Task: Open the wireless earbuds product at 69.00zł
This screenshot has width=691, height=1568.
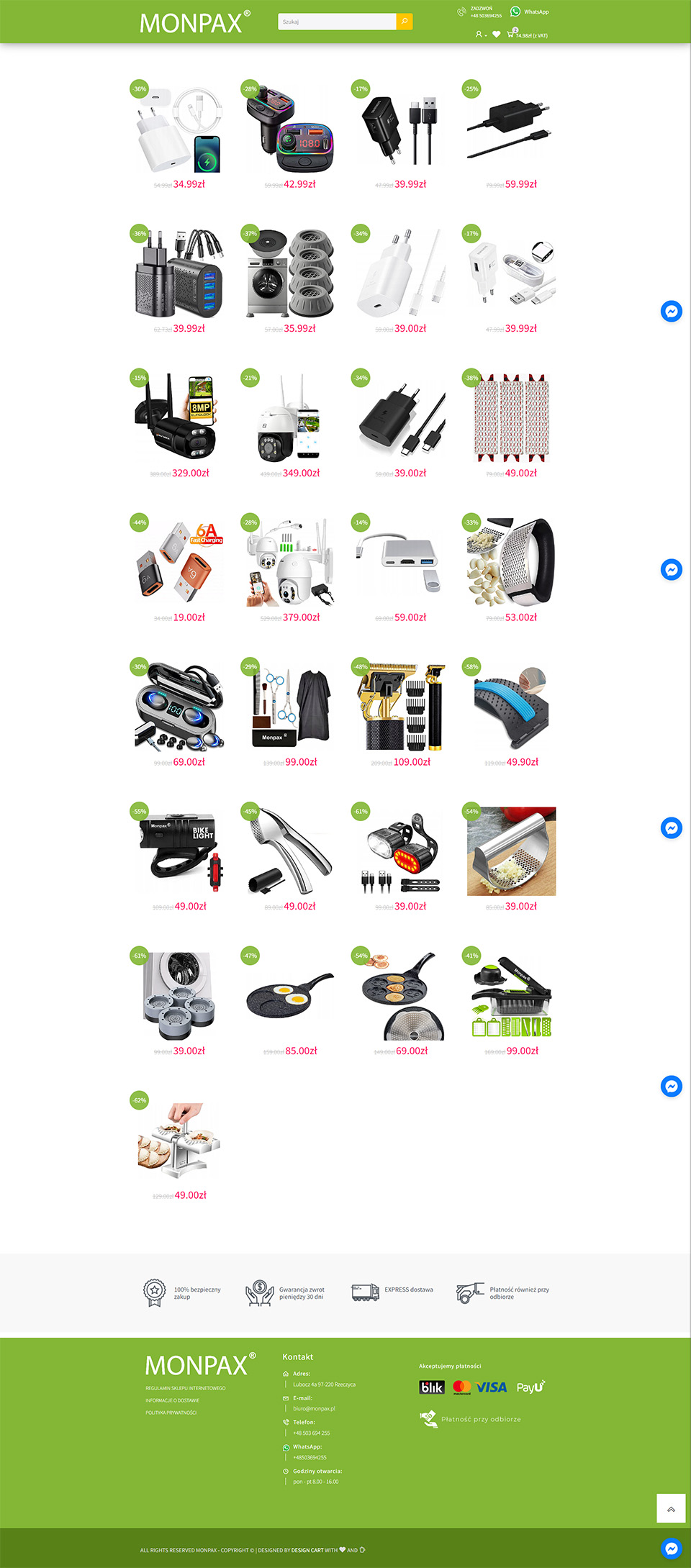Action: tap(179, 709)
